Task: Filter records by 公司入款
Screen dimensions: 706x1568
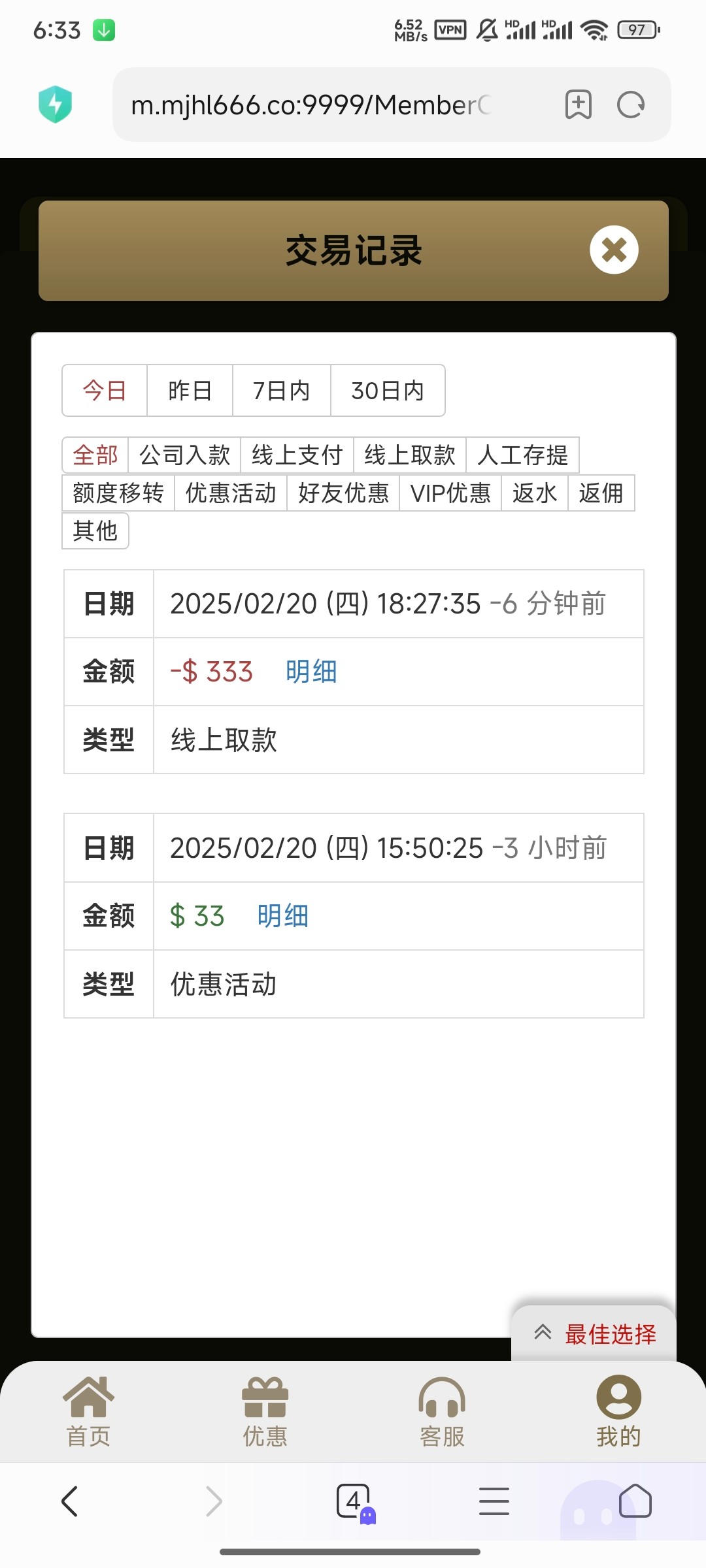Action: coord(184,455)
